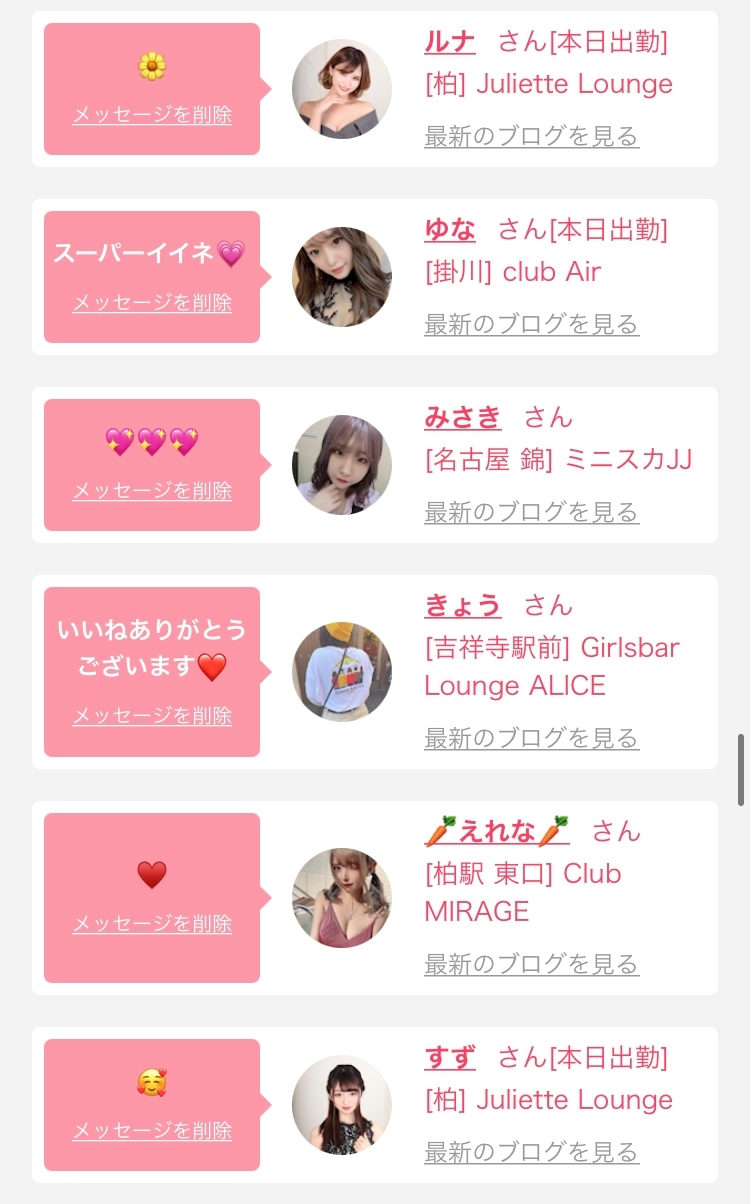Tap ゆな's profile photo

click(x=342, y=277)
